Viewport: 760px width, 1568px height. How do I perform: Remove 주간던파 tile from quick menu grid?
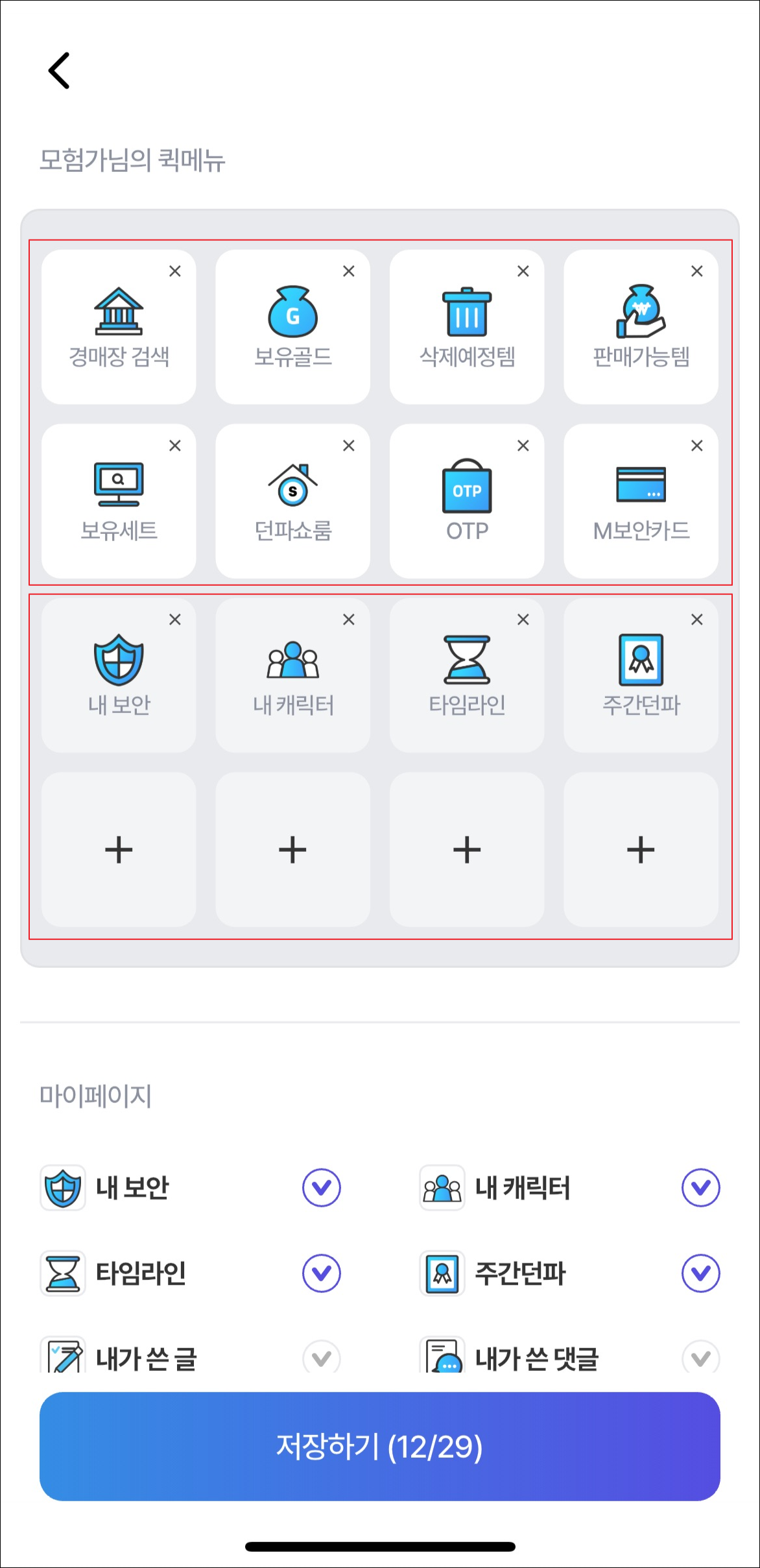pyautogui.click(x=697, y=620)
